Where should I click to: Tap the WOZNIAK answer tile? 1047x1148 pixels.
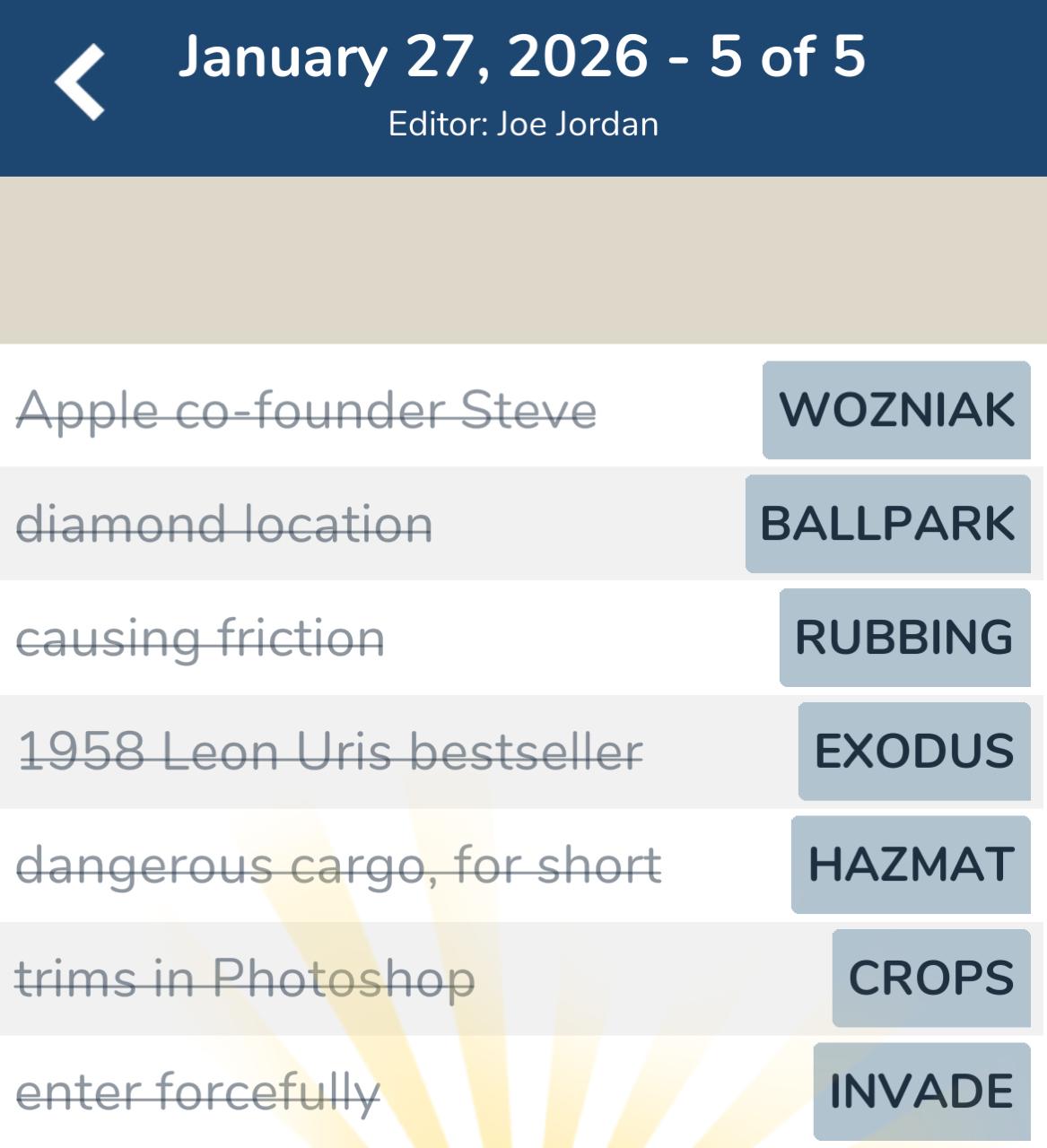895,411
